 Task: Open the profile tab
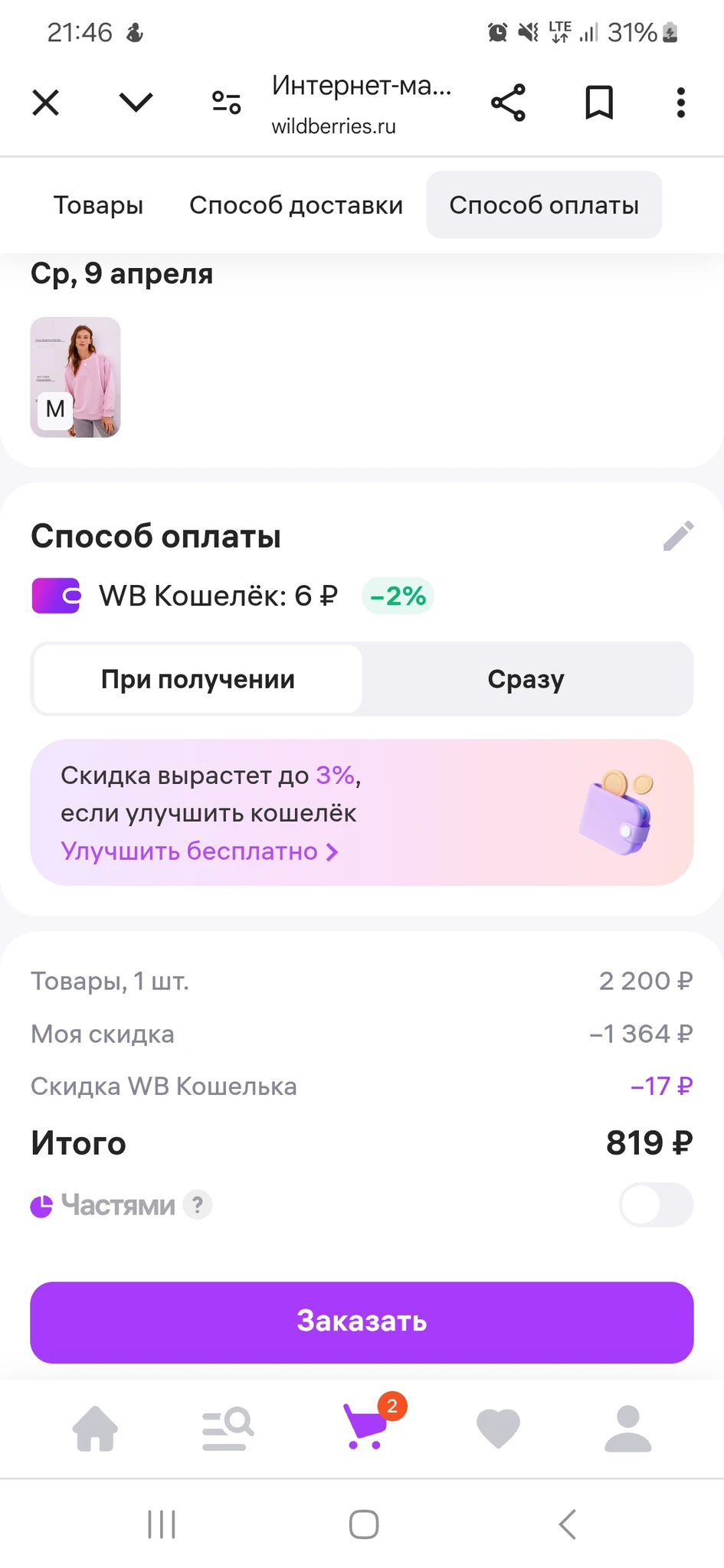[x=627, y=1429]
